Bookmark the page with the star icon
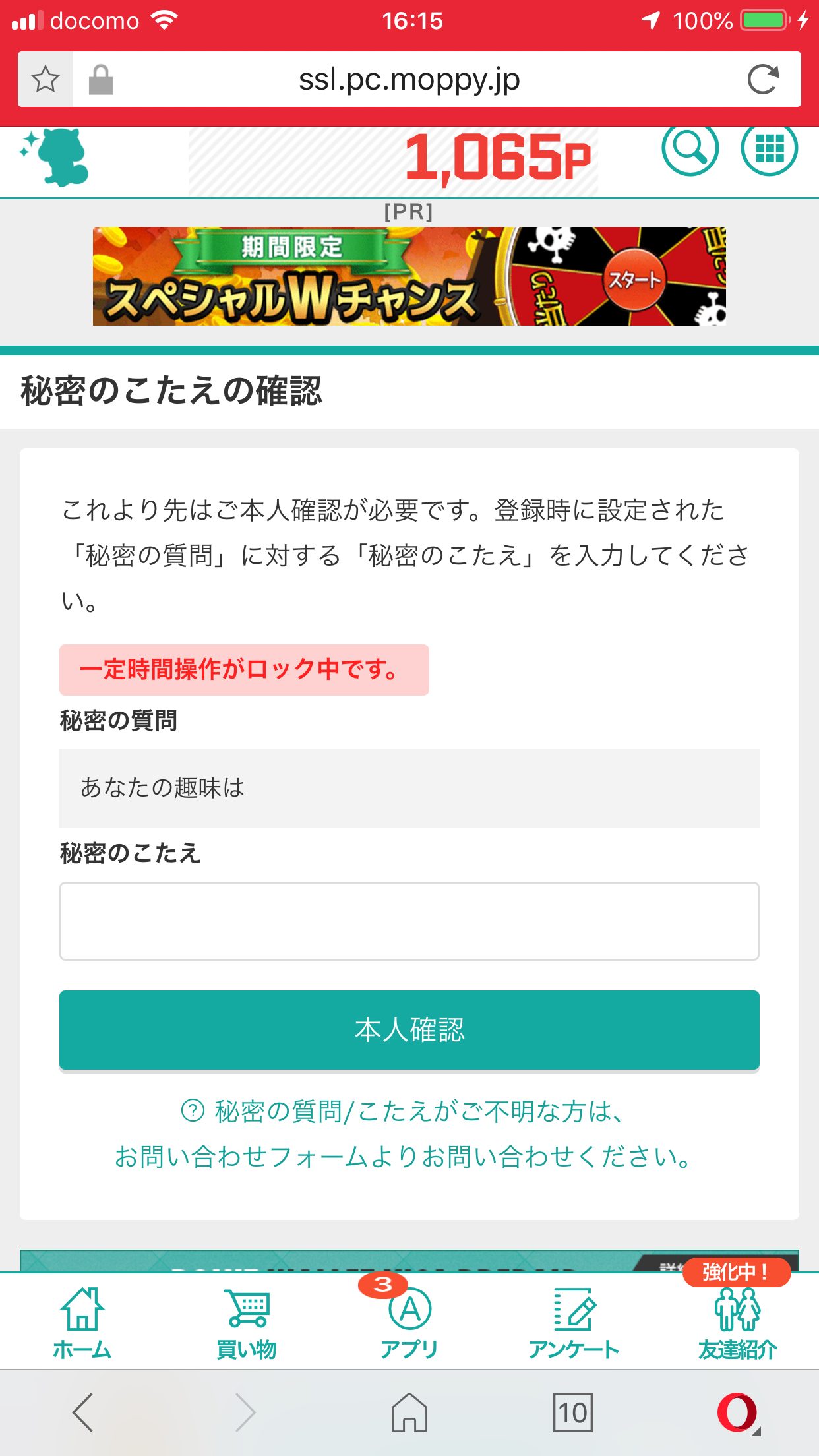 [45, 80]
